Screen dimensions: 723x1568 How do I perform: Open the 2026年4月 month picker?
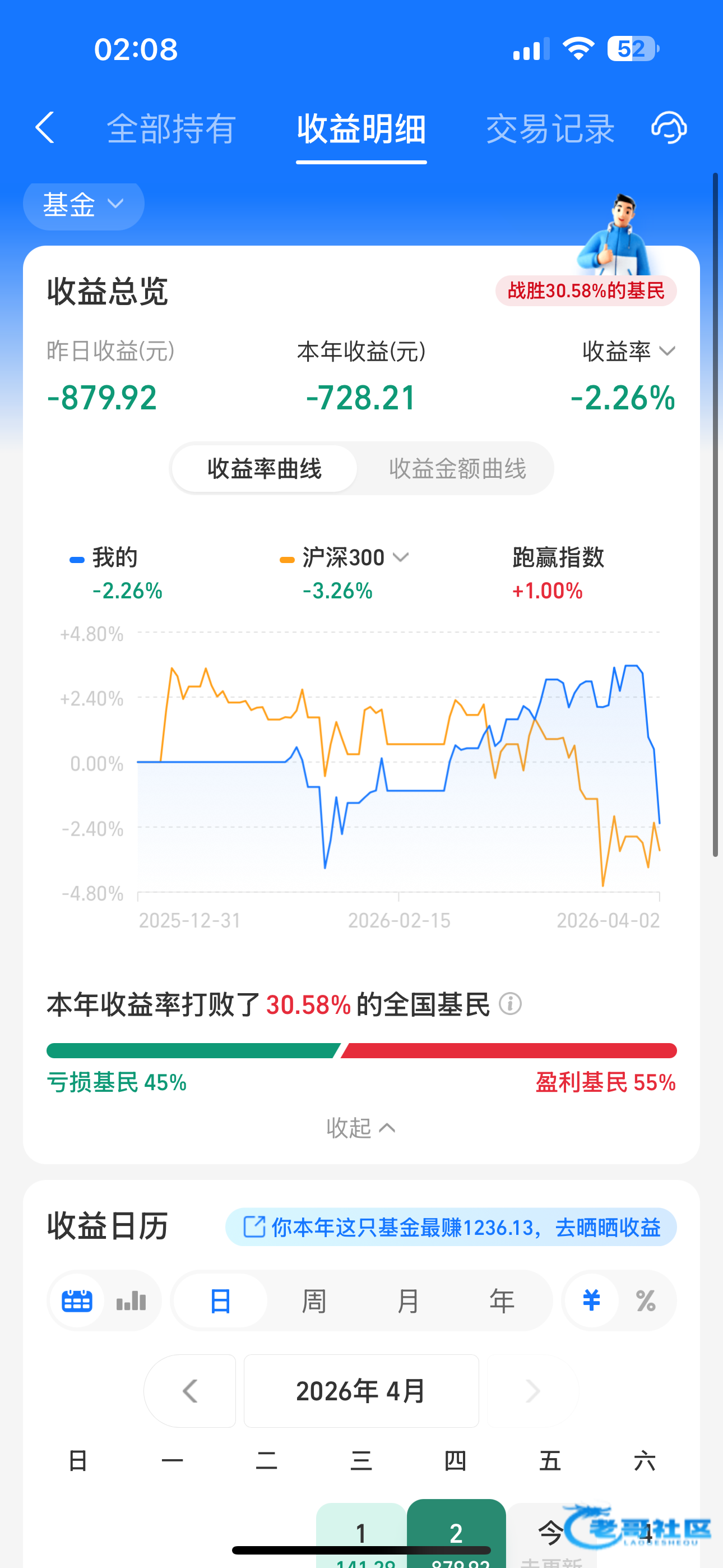click(361, 1391)
